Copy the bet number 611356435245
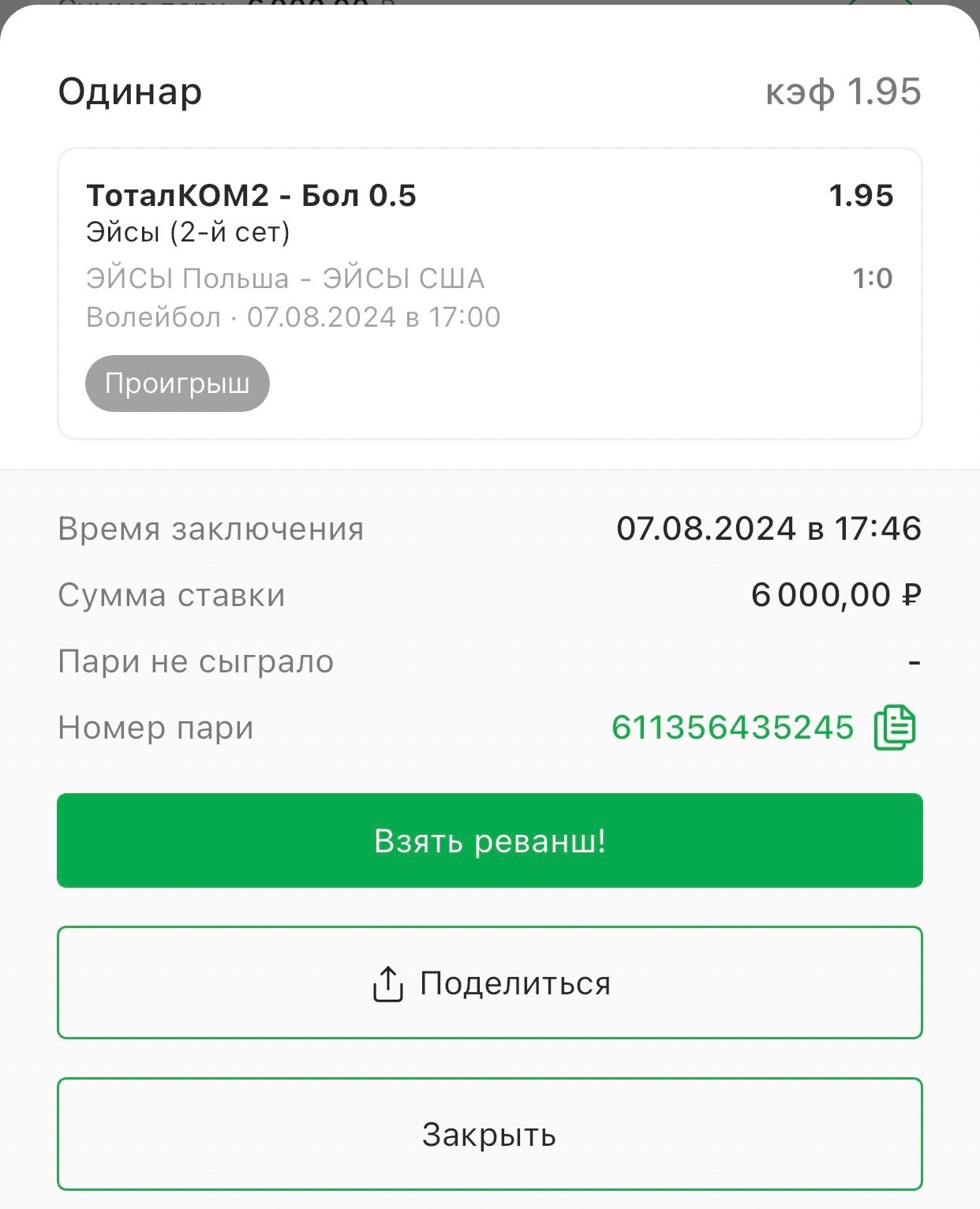Image resolution: width=980 pixels, height=1209 pixels. tap(894, 727)
